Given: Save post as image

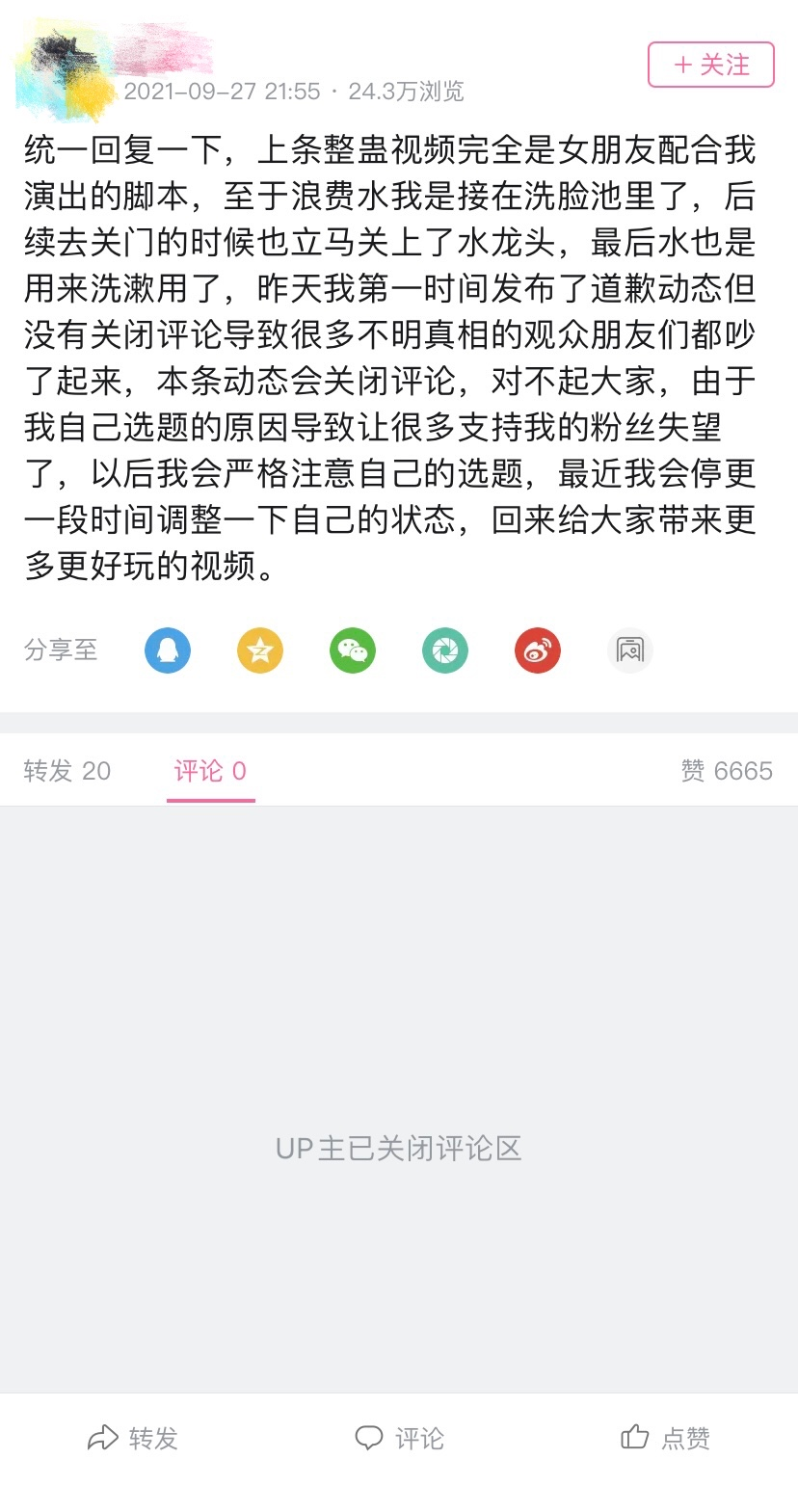Looking at the screenshot, I should [x=630, y=650].
